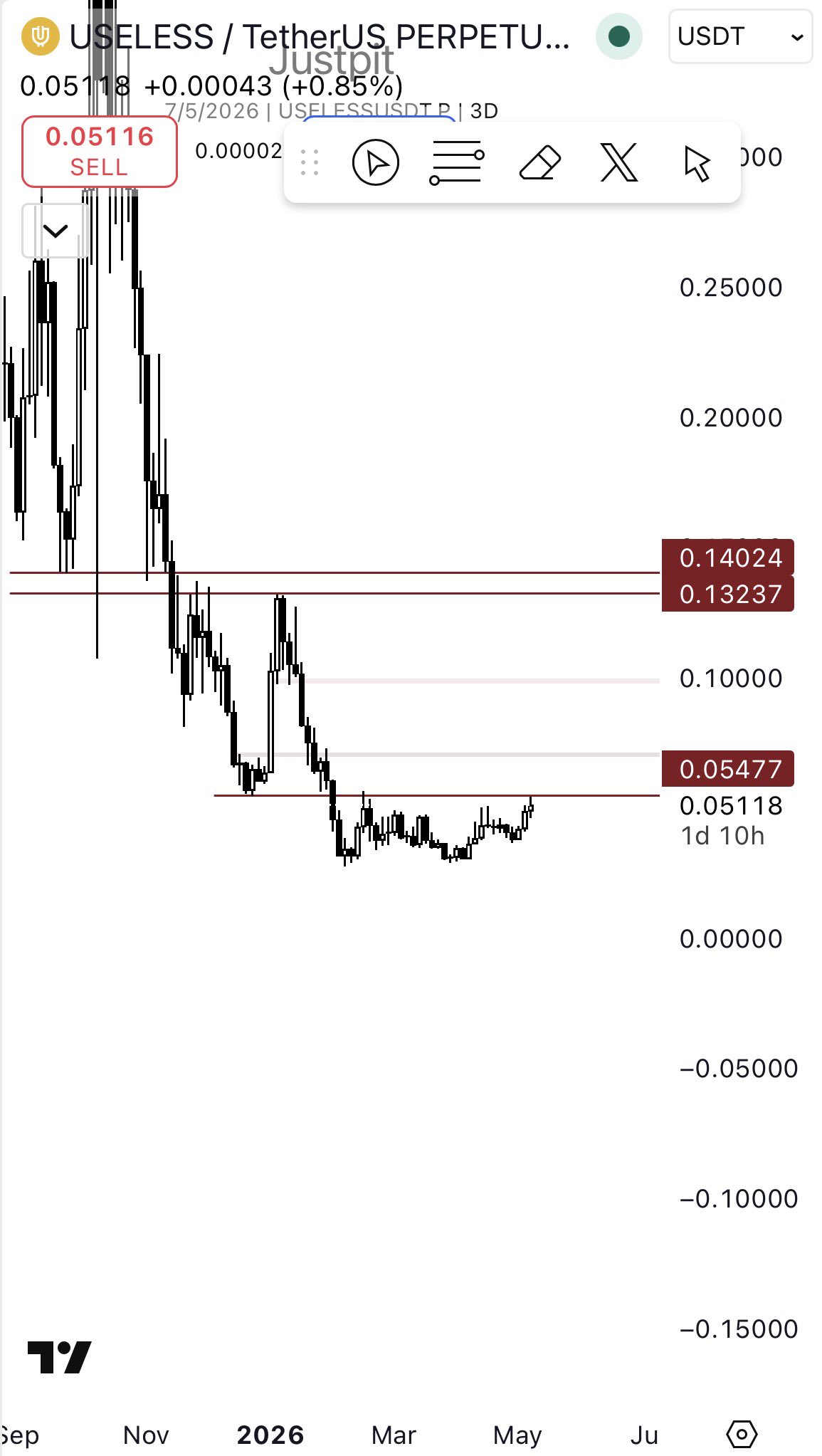Grab the toolbar's dotted move handle
The image size is (822, 1456).
pos(310,162)
